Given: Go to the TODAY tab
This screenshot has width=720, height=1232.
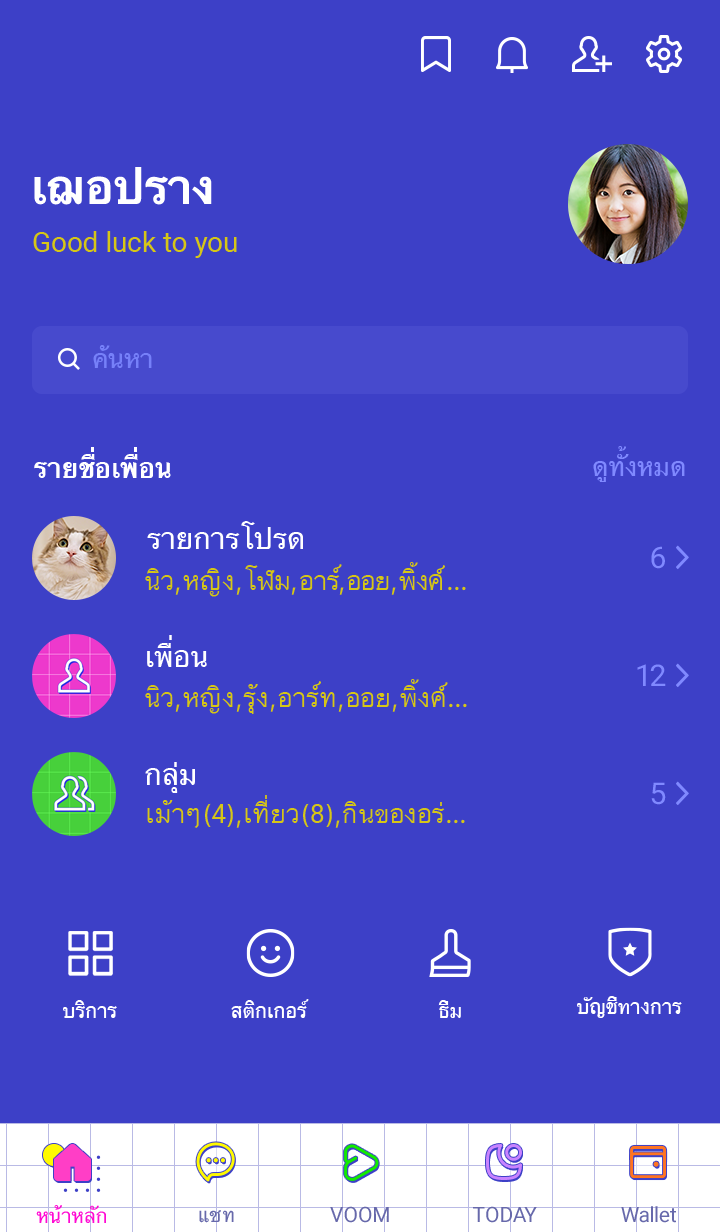Looking at the screenshot, I should [504, 1180].
